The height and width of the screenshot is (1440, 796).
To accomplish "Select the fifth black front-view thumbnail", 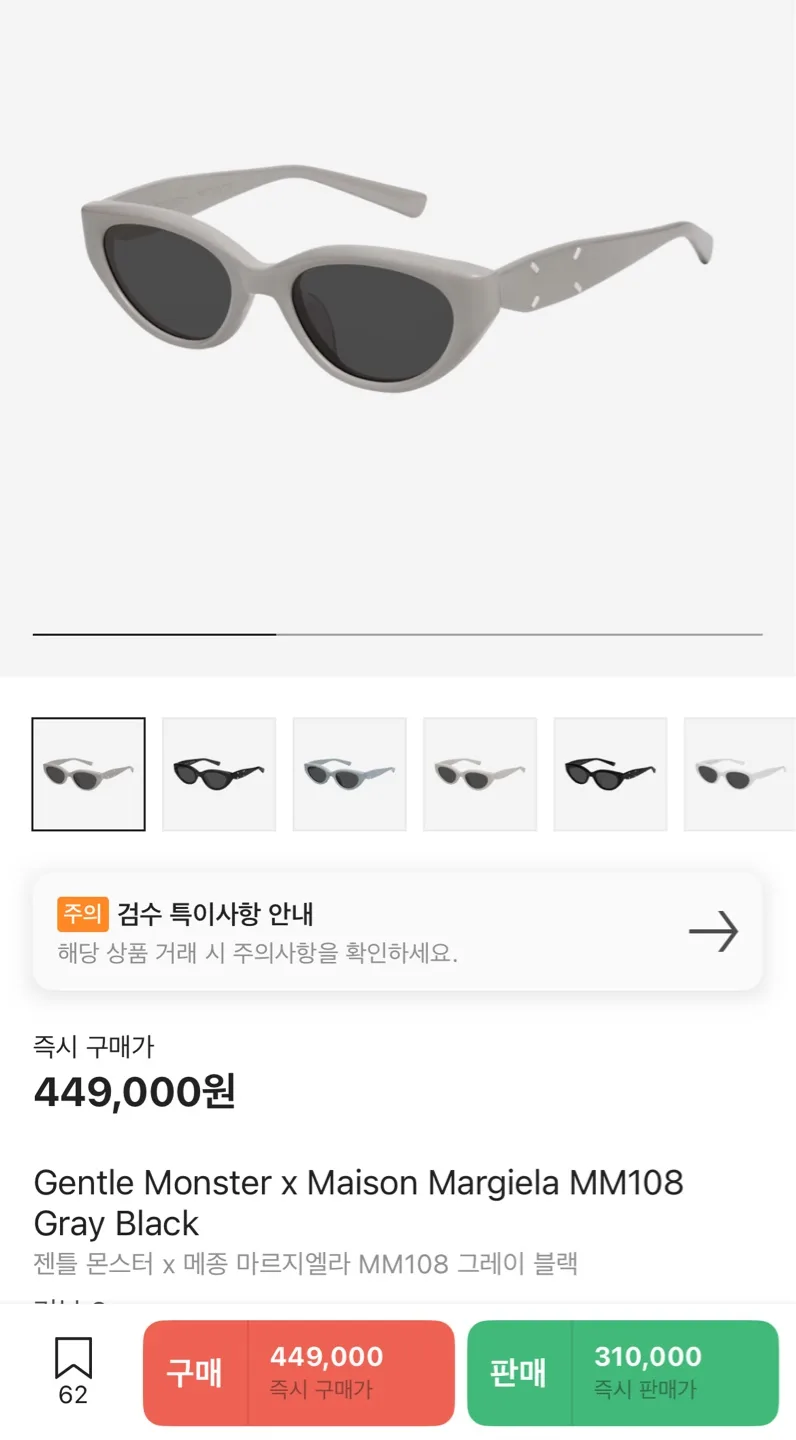I will (609, 773).
